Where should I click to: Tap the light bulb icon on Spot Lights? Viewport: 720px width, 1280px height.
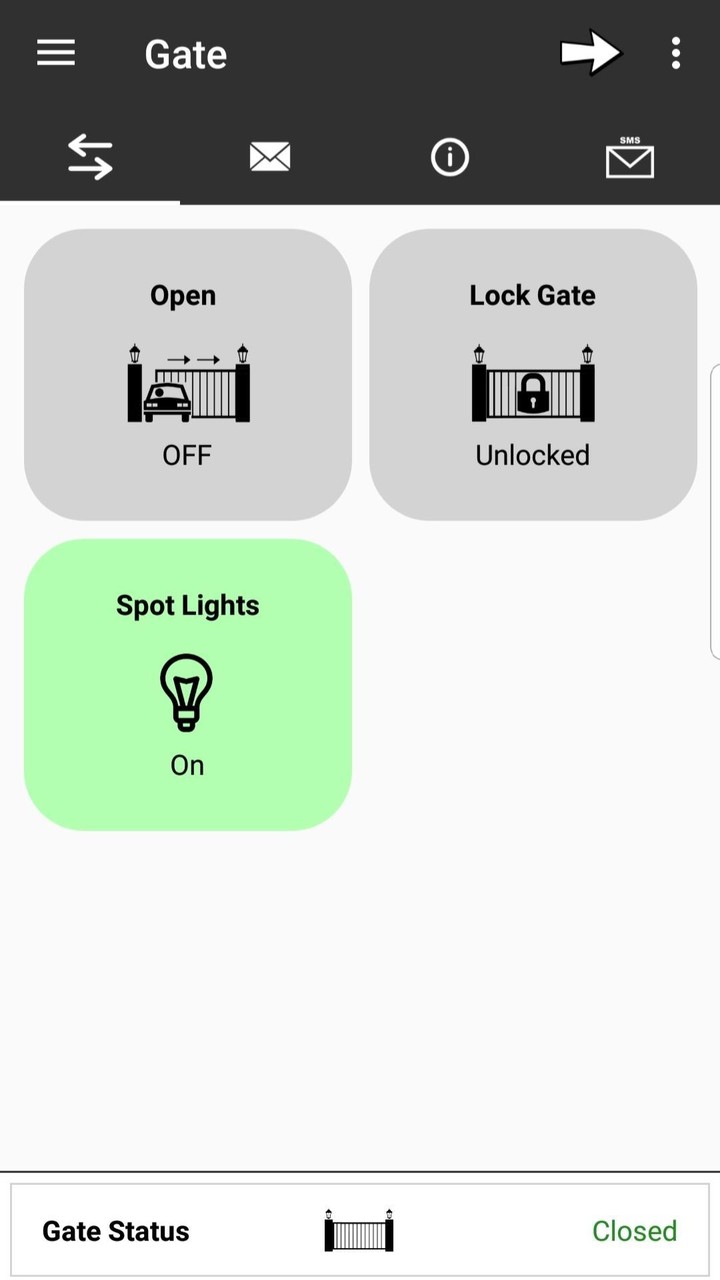click(x=186, y=690)
